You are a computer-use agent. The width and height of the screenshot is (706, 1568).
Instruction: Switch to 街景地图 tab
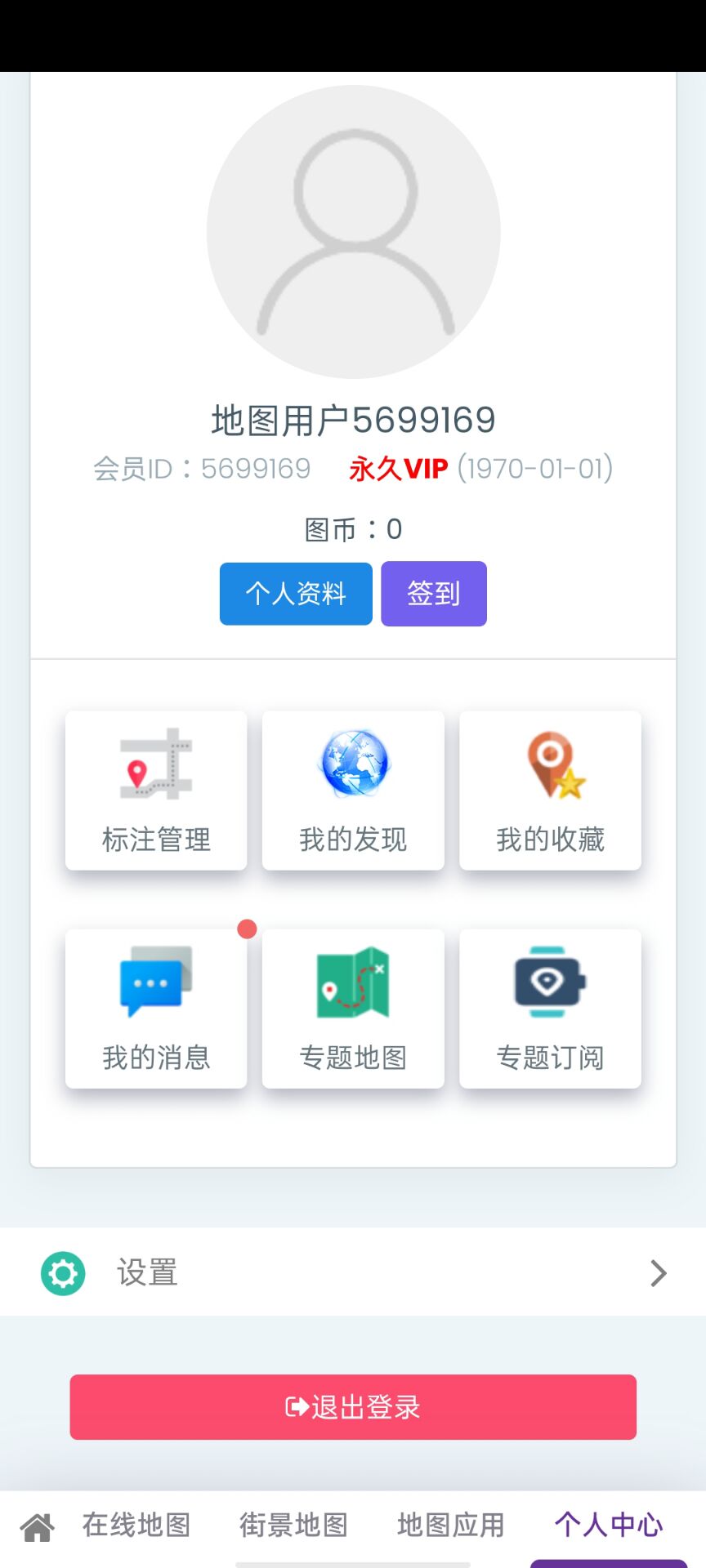[293, 1525]
